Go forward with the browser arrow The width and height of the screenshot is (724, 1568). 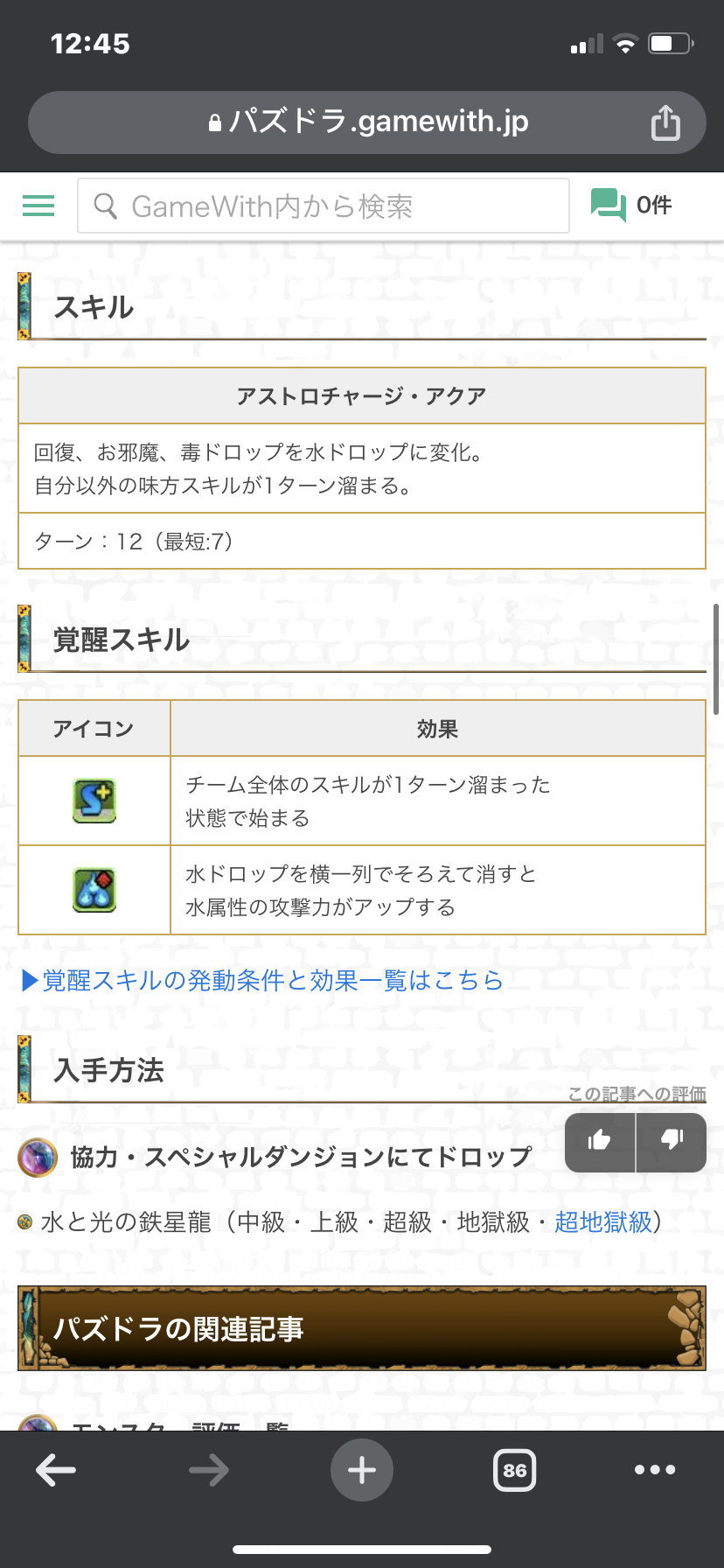[209, 1470]
